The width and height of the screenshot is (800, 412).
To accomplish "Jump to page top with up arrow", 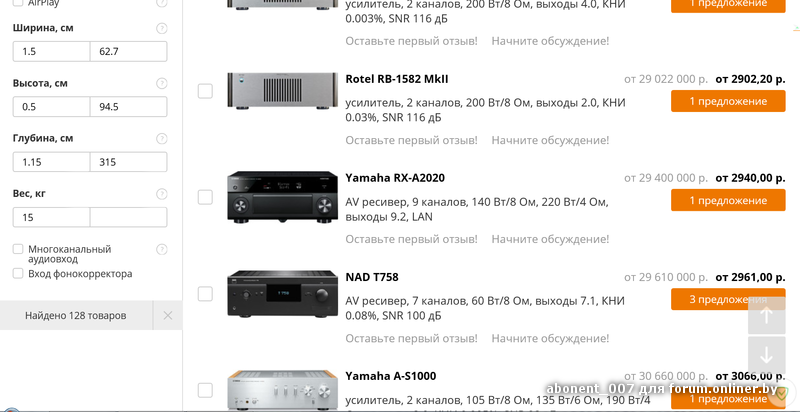I will 767,315.
